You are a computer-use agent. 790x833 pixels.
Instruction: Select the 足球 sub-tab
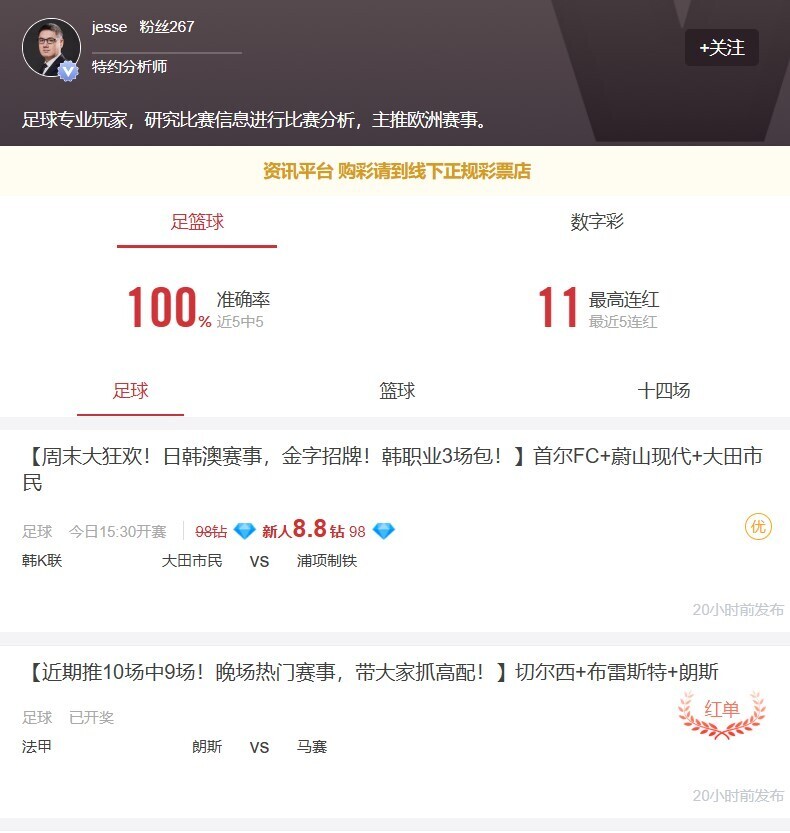tap(130, 391)
